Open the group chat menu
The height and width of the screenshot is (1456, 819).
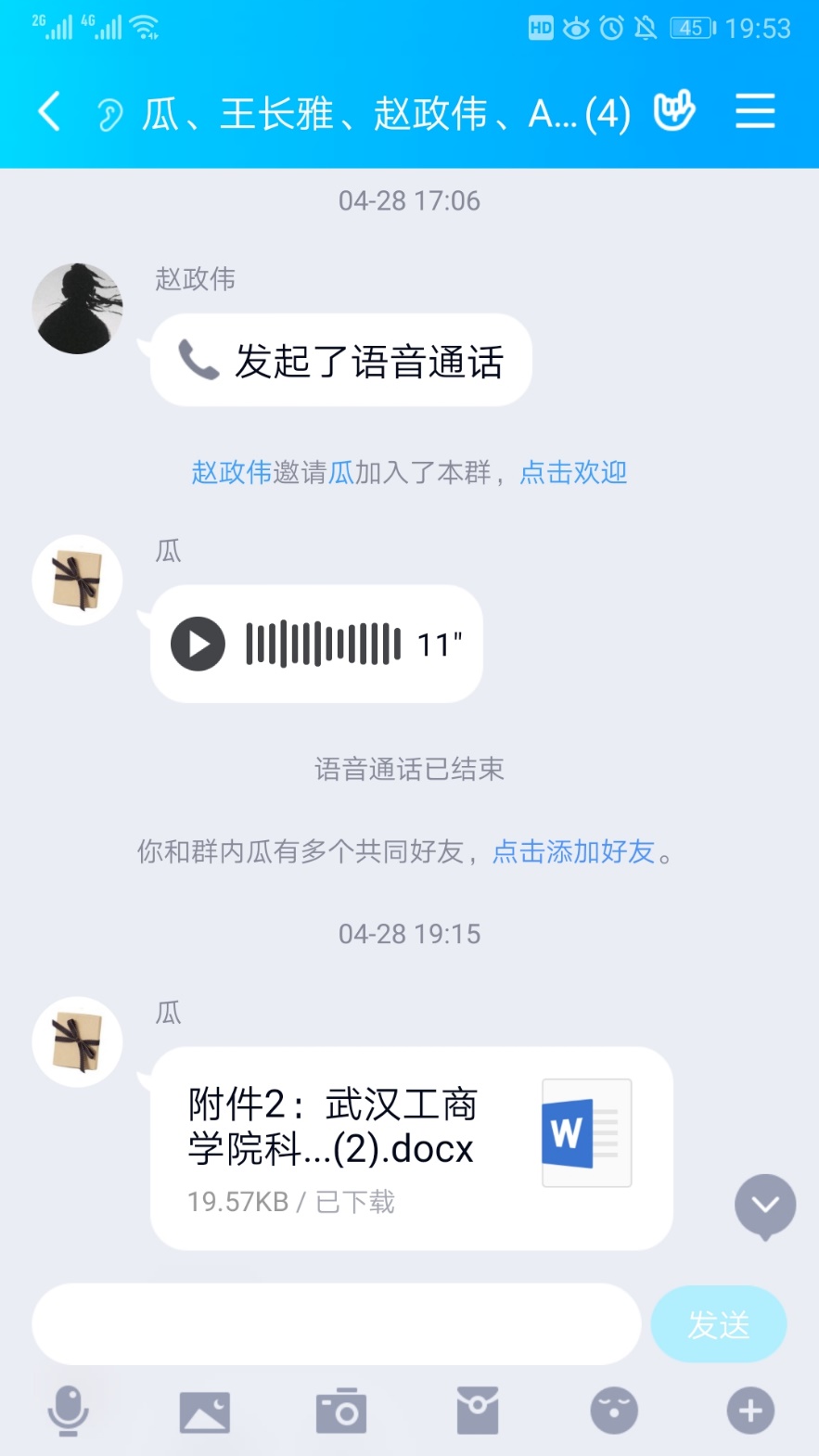pyautogui.click(x=755, y=112)
